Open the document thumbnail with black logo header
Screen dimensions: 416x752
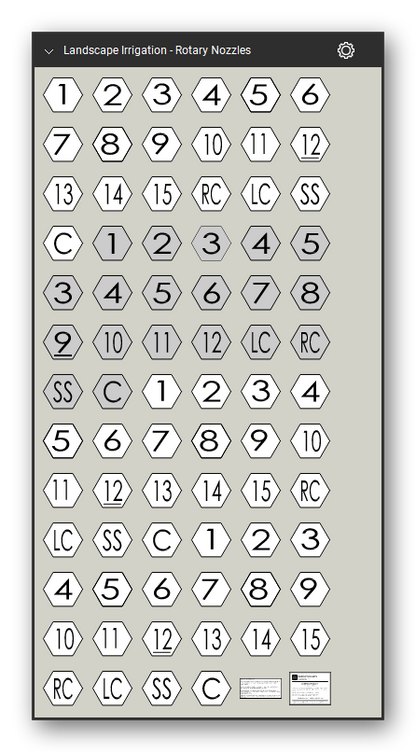[310, 689]
